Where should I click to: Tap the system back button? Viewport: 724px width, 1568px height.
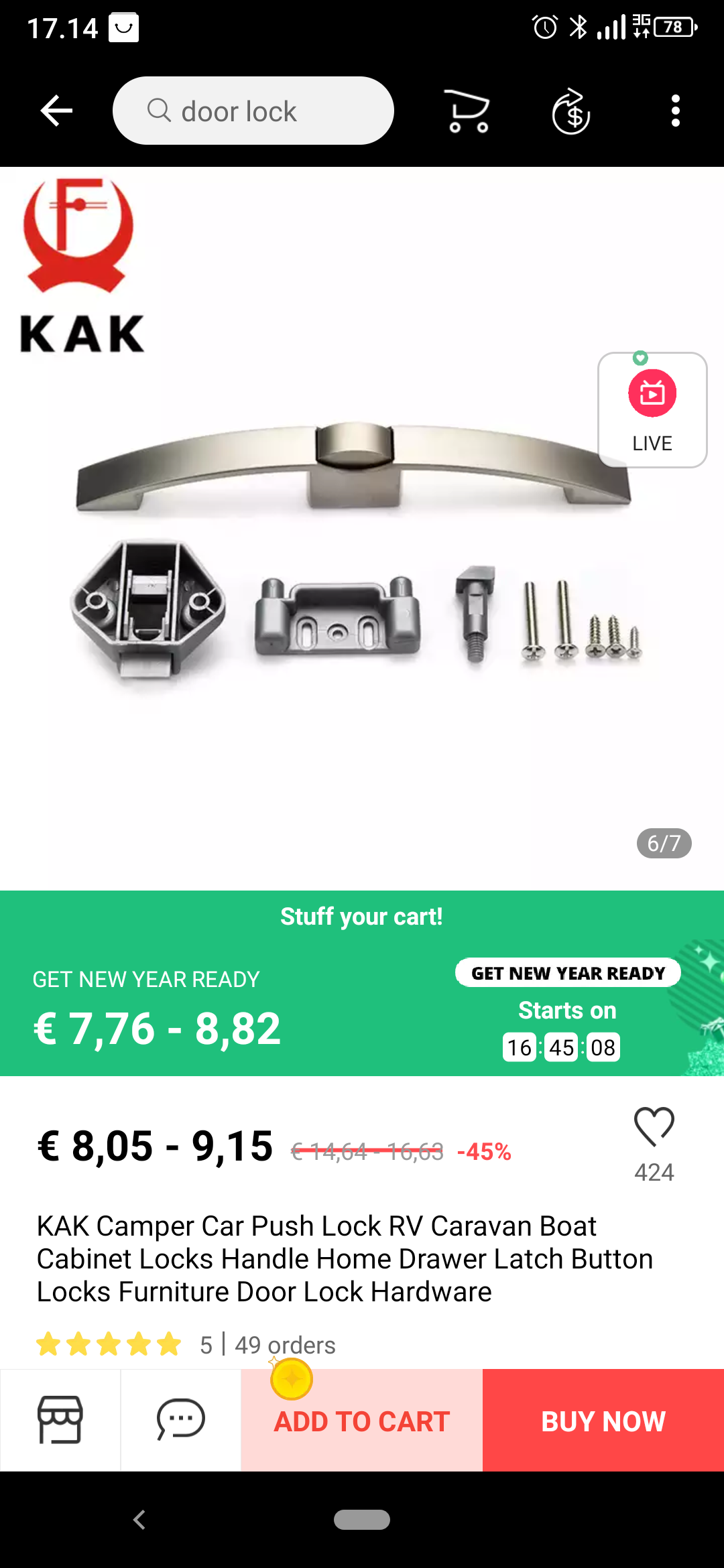139,1520
